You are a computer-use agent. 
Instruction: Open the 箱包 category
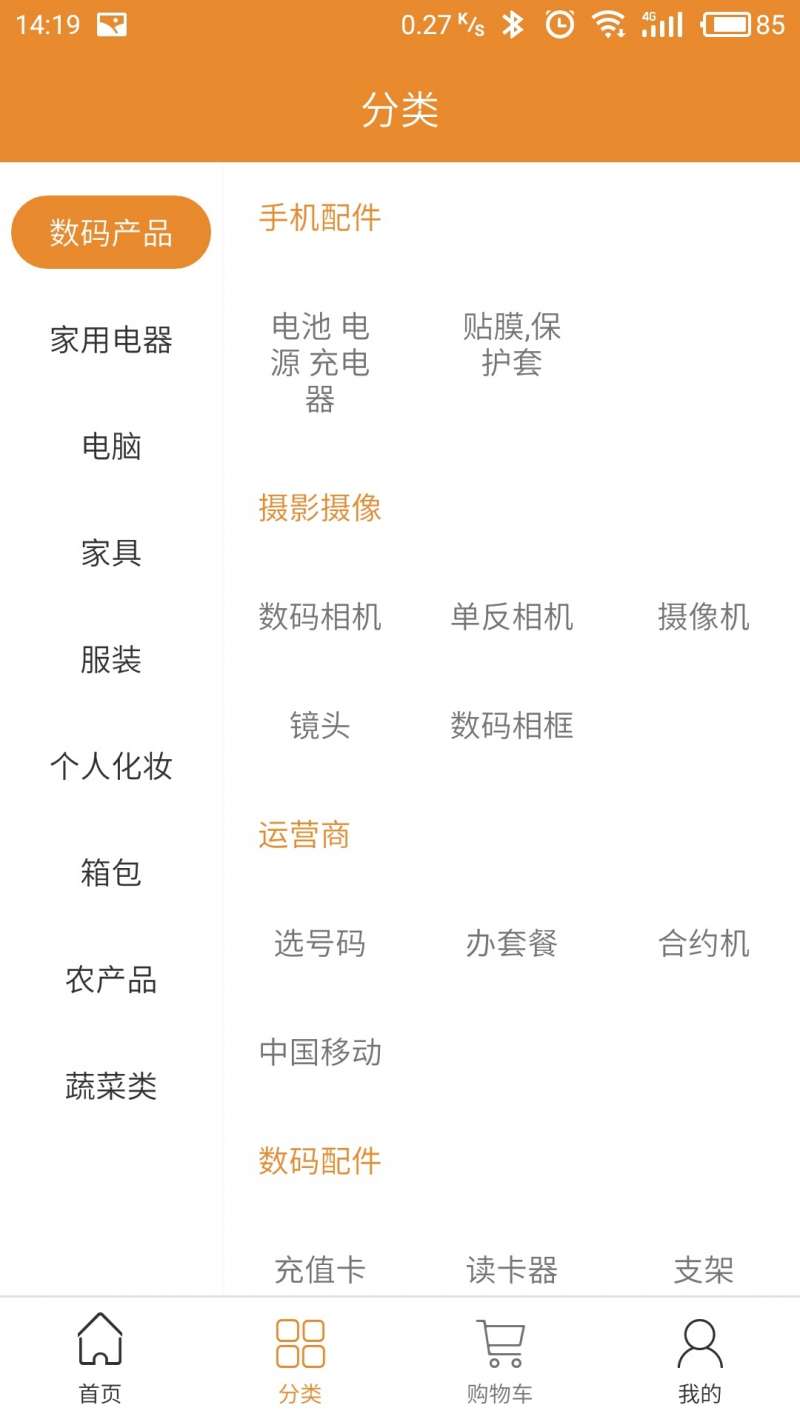(111, 873)
